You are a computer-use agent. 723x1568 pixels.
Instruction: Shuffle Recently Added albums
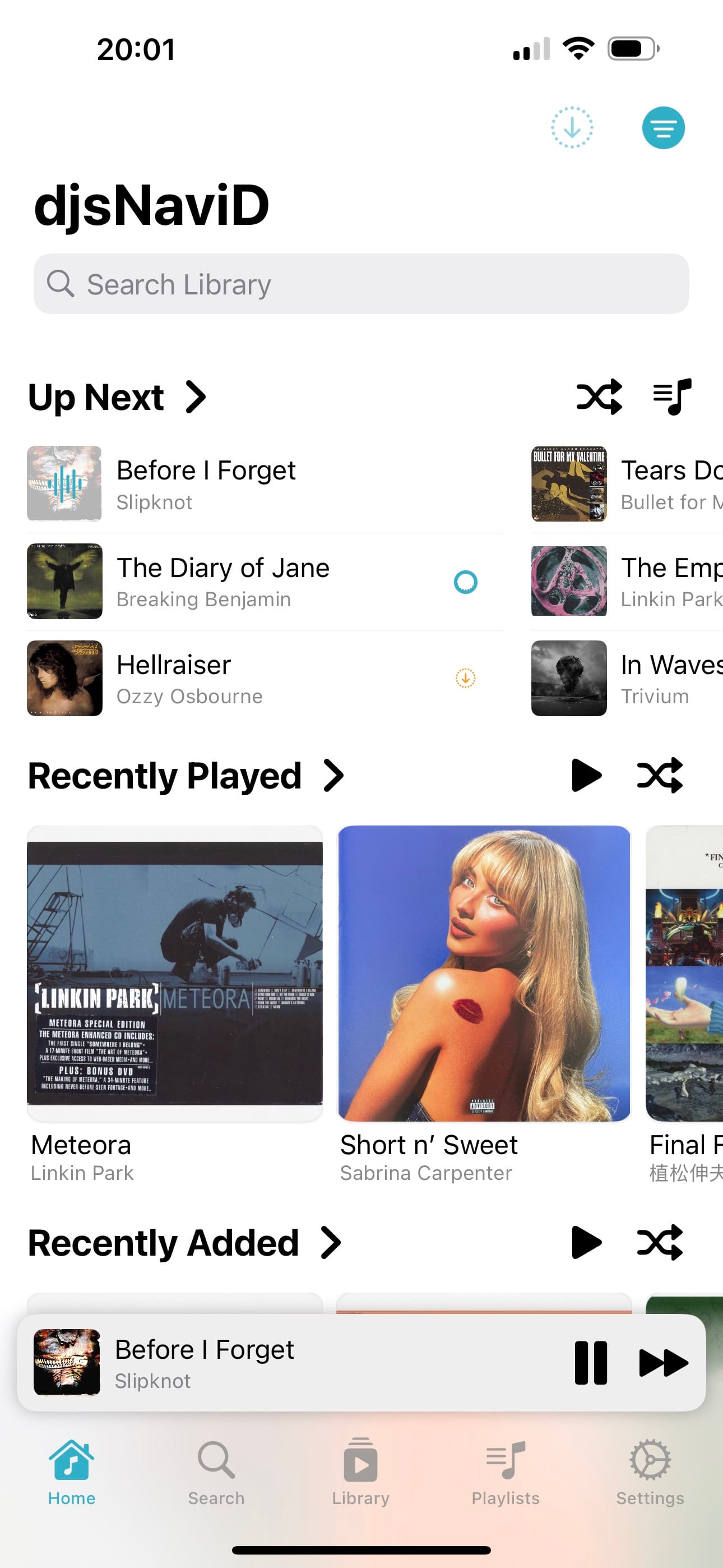click(659, 1243)
